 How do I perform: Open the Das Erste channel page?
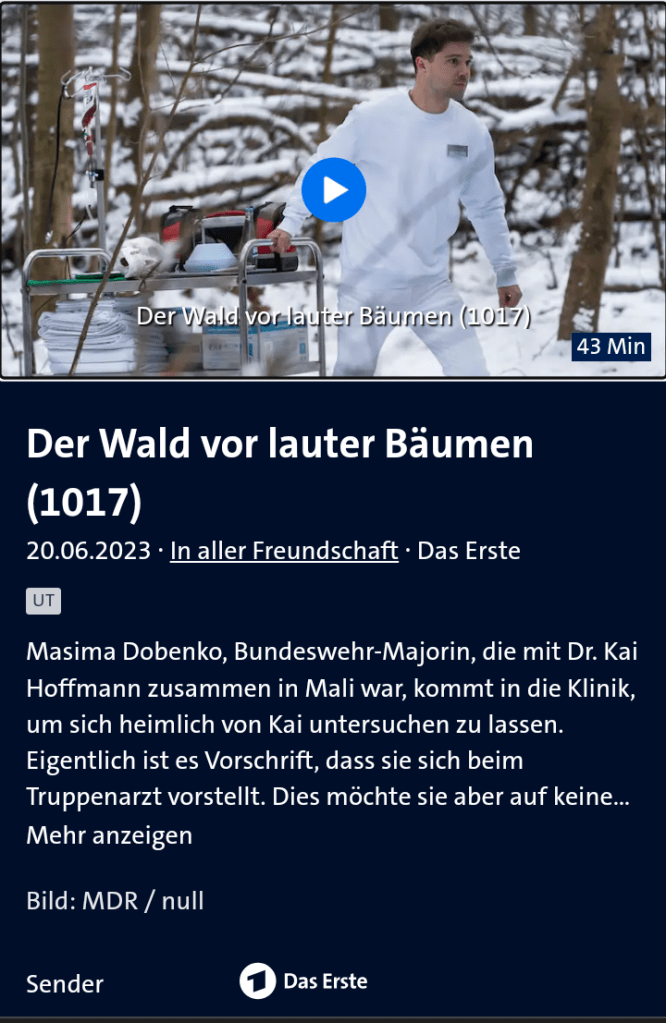pos(303,982)
